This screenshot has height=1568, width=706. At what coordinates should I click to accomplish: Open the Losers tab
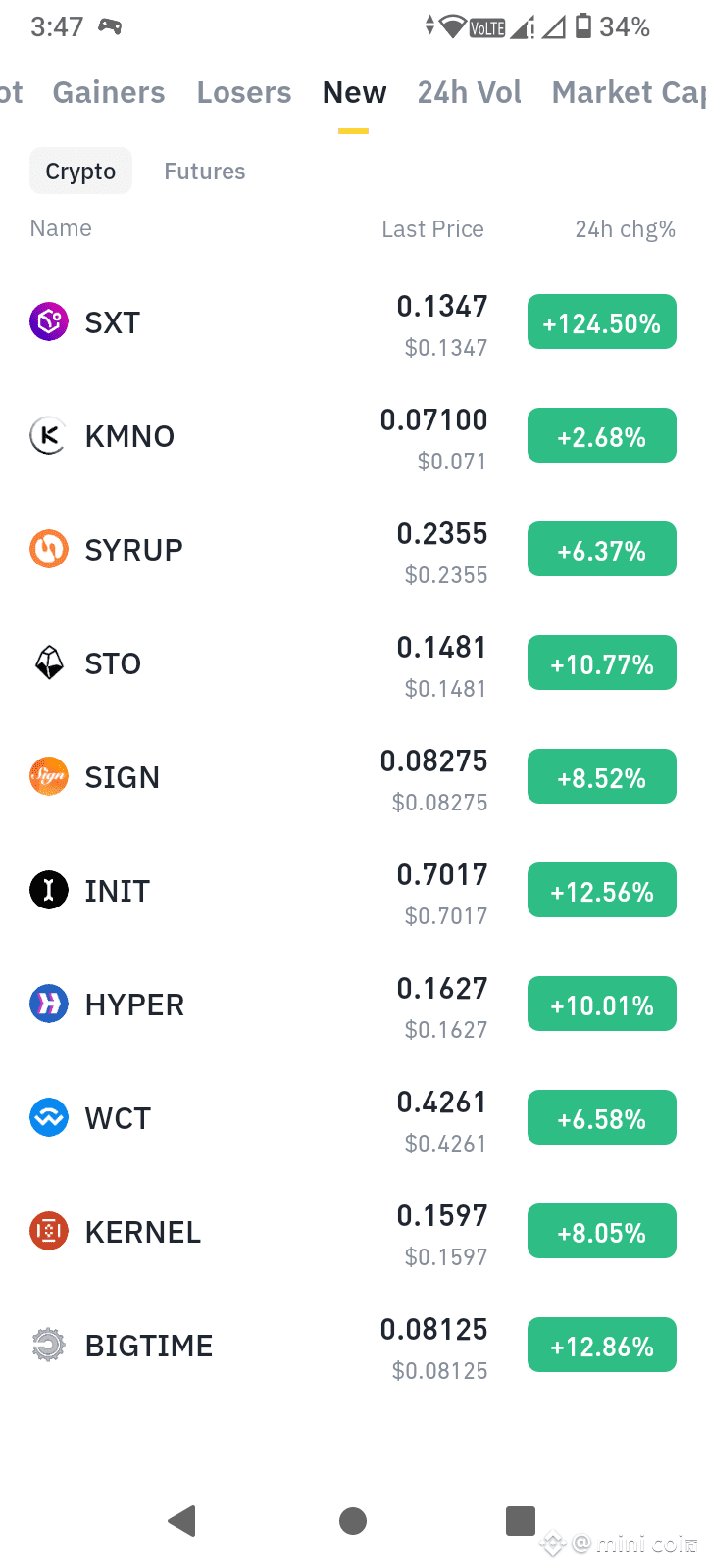(x=243, y=92)
